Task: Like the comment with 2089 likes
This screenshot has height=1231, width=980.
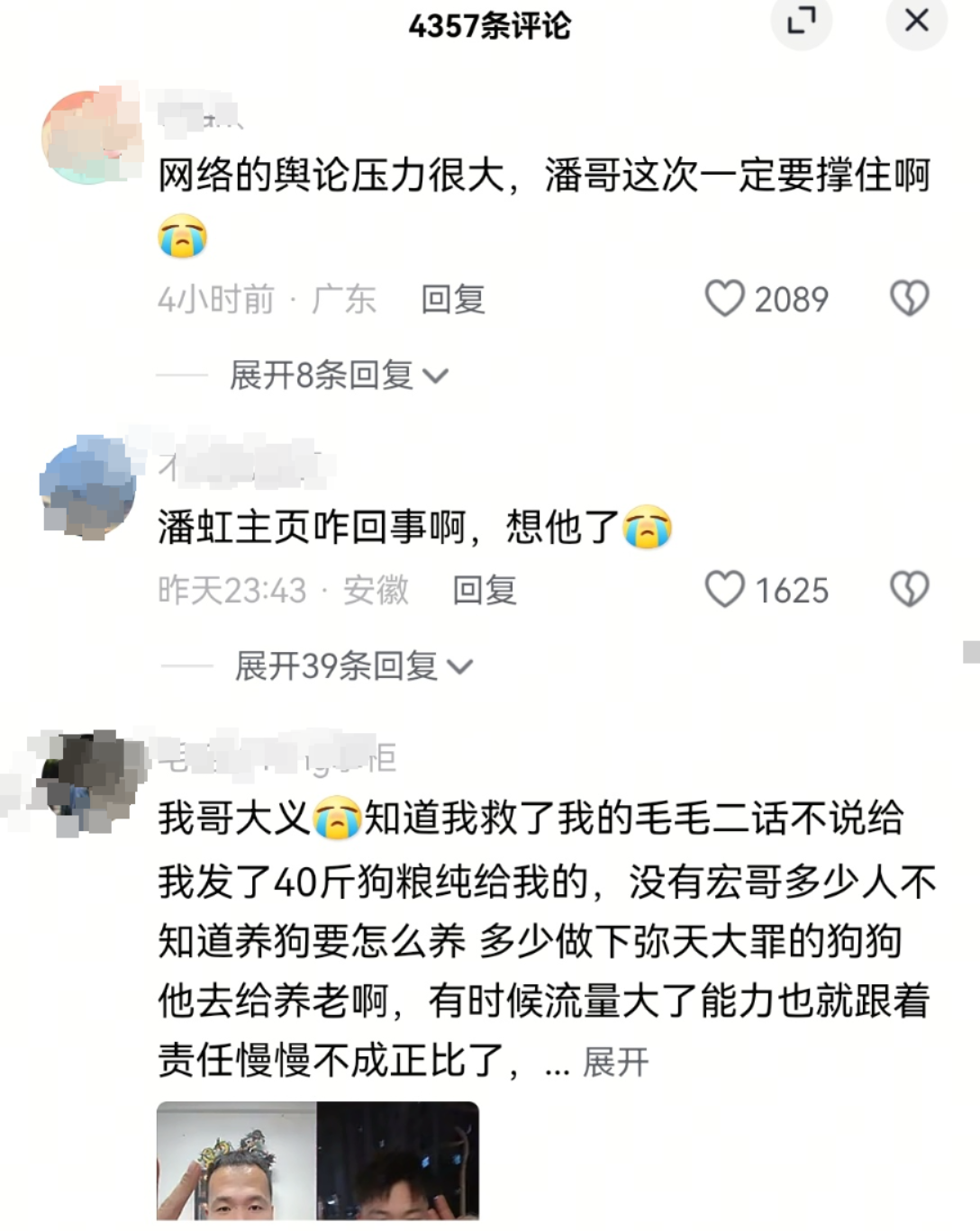Action: click(x=725, y=299)
